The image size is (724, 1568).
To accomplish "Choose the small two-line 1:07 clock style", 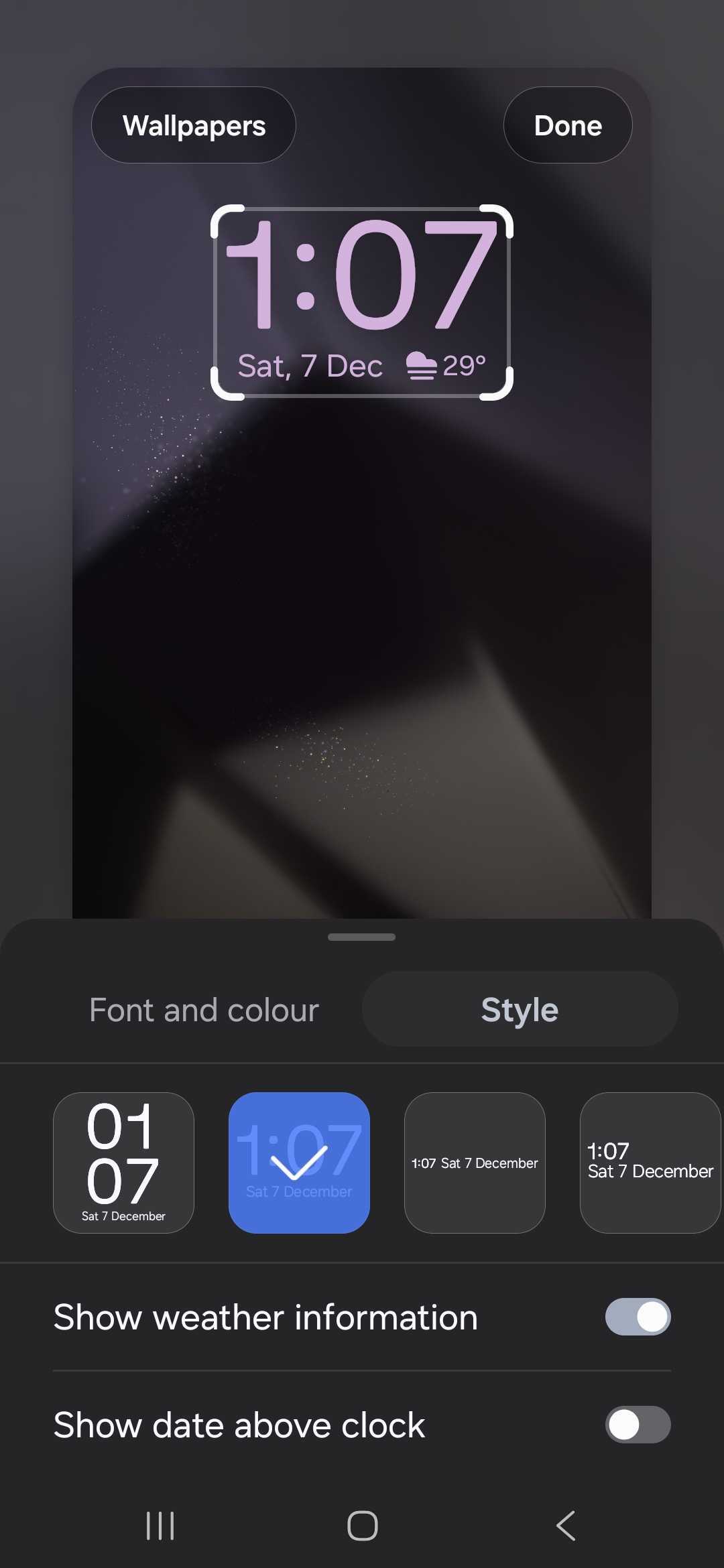I will pyautogui.click(x=650, y=1163).
